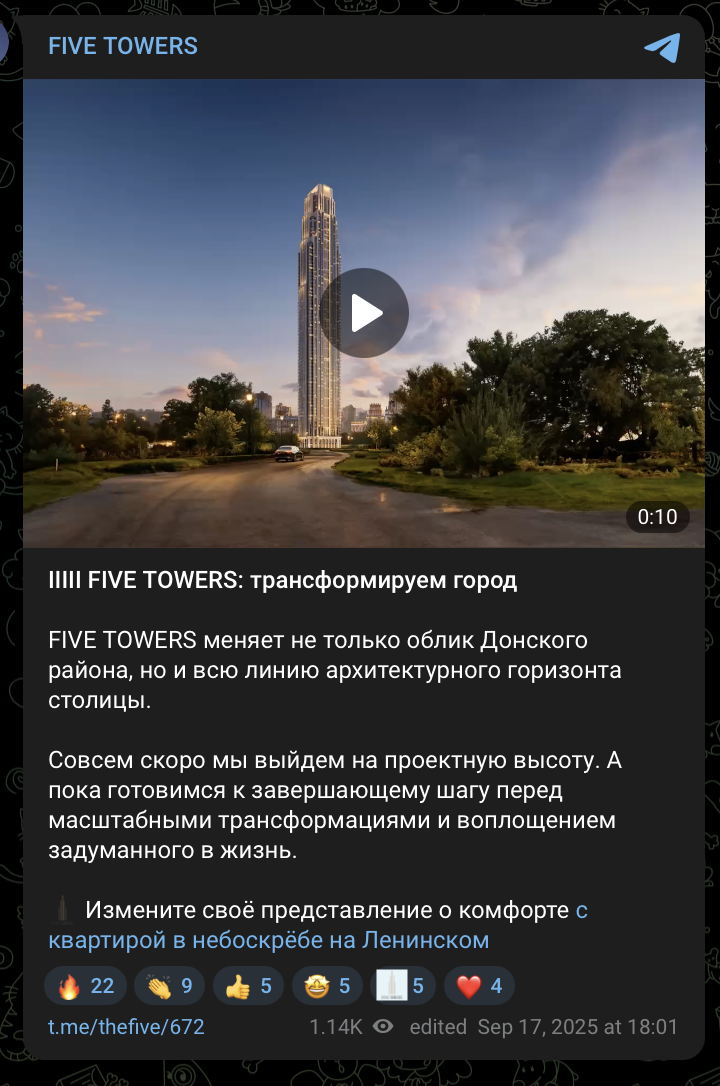The image size is (720, 1086).
Task: Open the t.me/thefive/672 link
Action: coord(126,1026)
